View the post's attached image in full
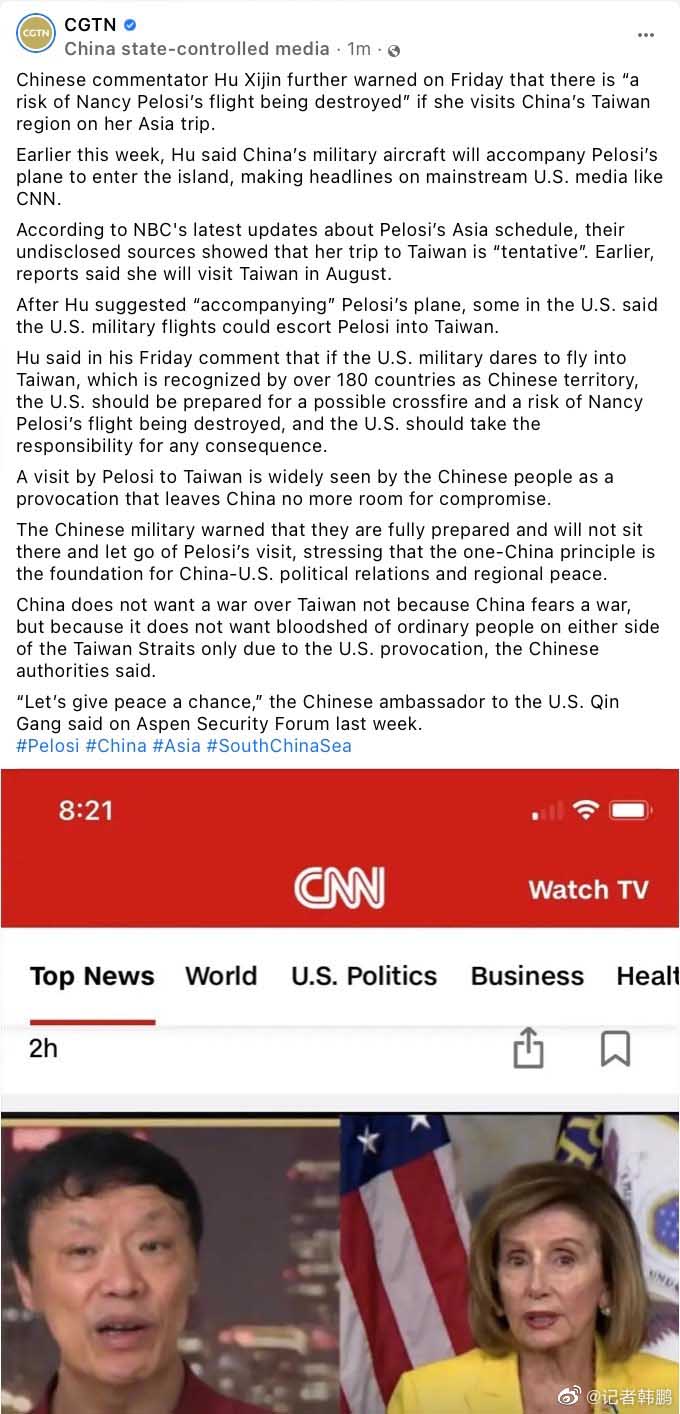This screenshot has width=680, height=1414. point(340,1090)
